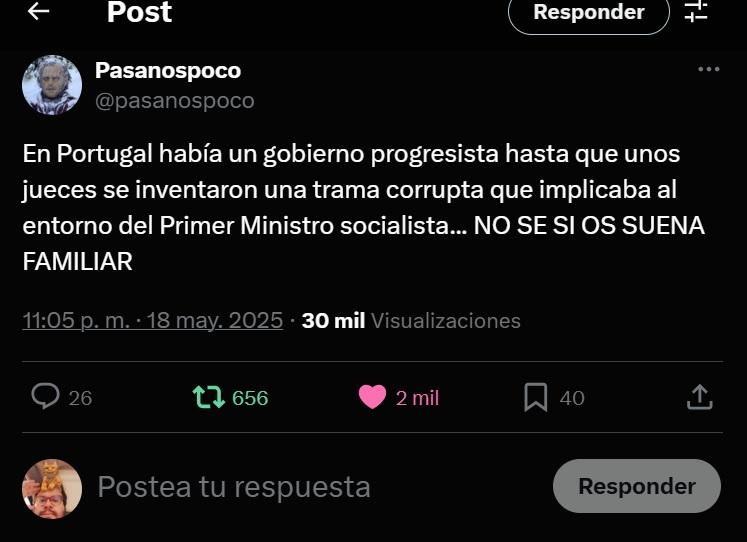The image size is (747, 542).
Task: Tap the bottom Responder button
Action: click(636, 487)
